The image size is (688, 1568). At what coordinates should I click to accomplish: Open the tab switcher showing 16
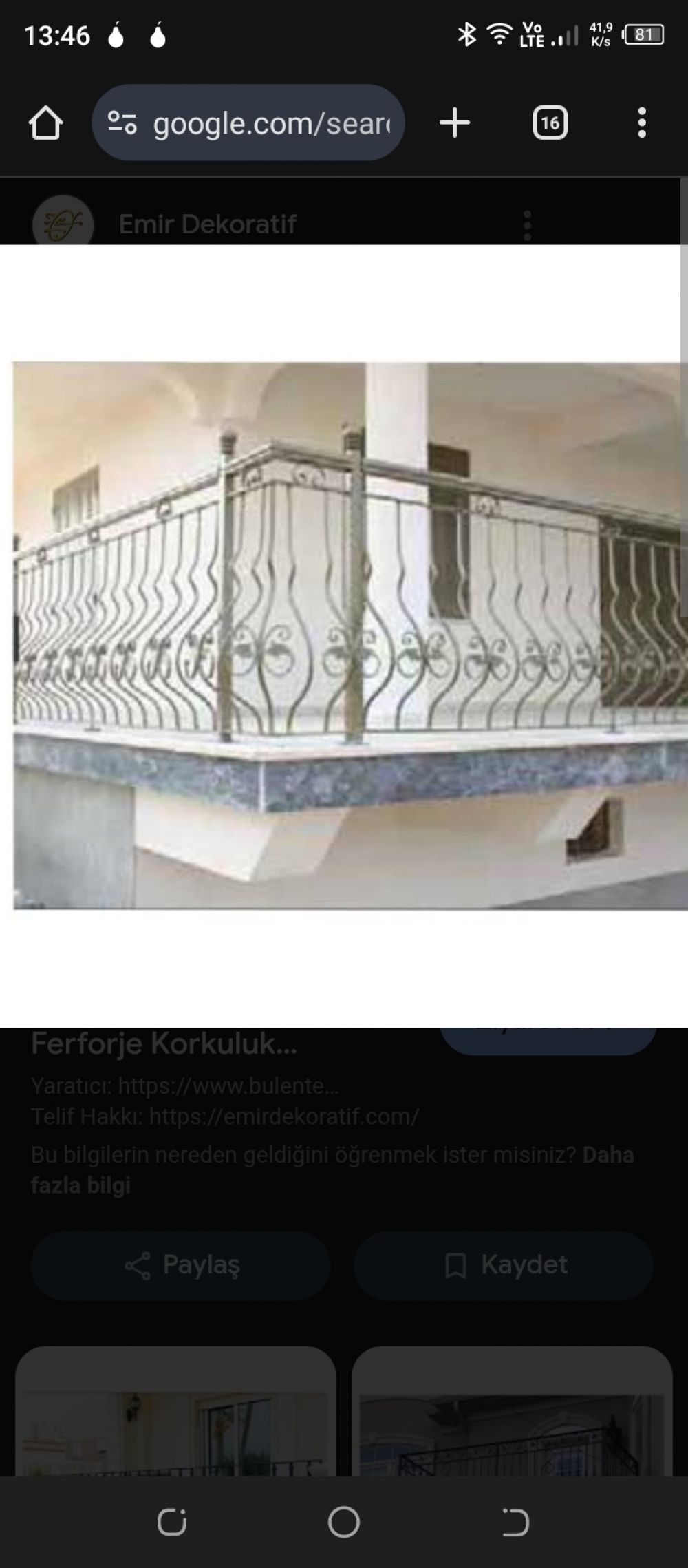pos(550,123)
